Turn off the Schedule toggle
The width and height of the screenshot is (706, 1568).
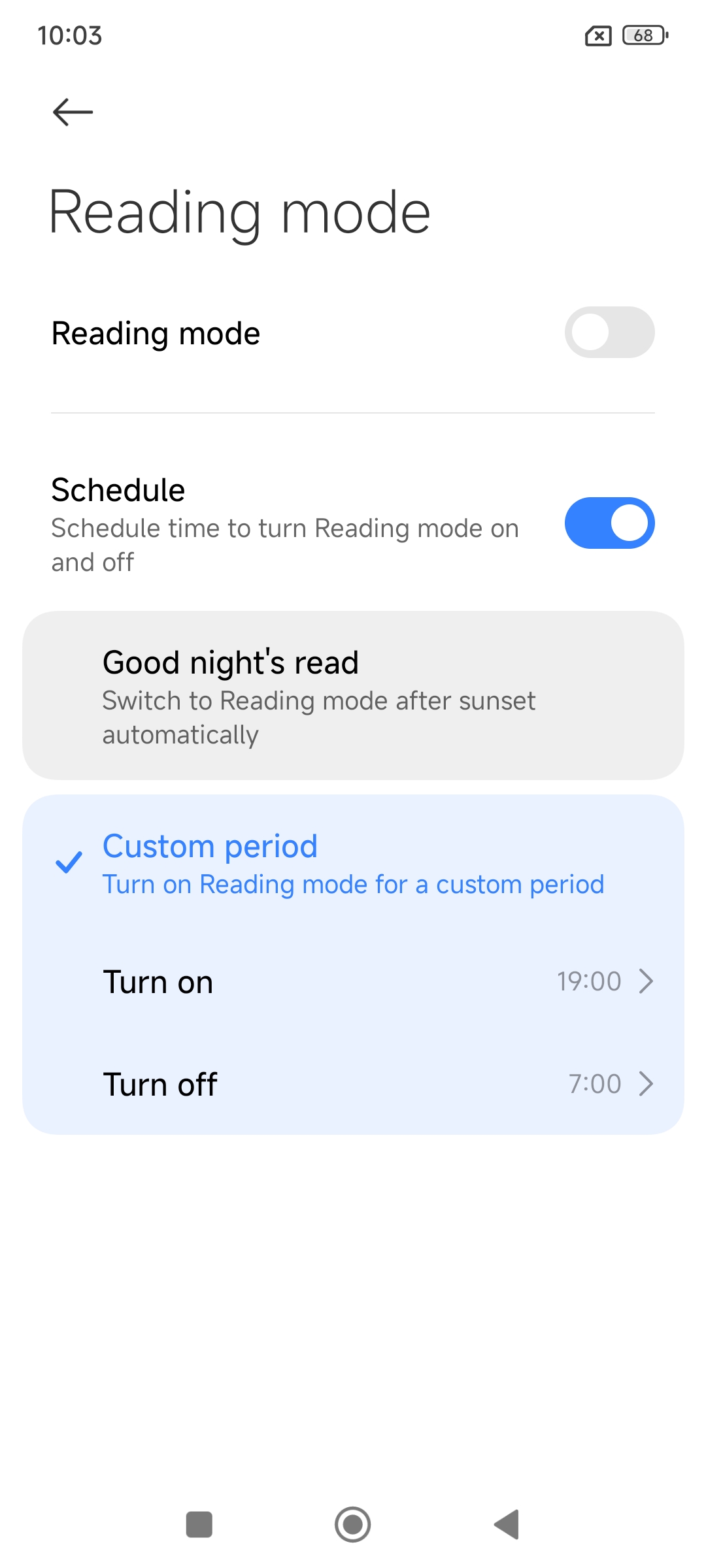pos(609,523)
